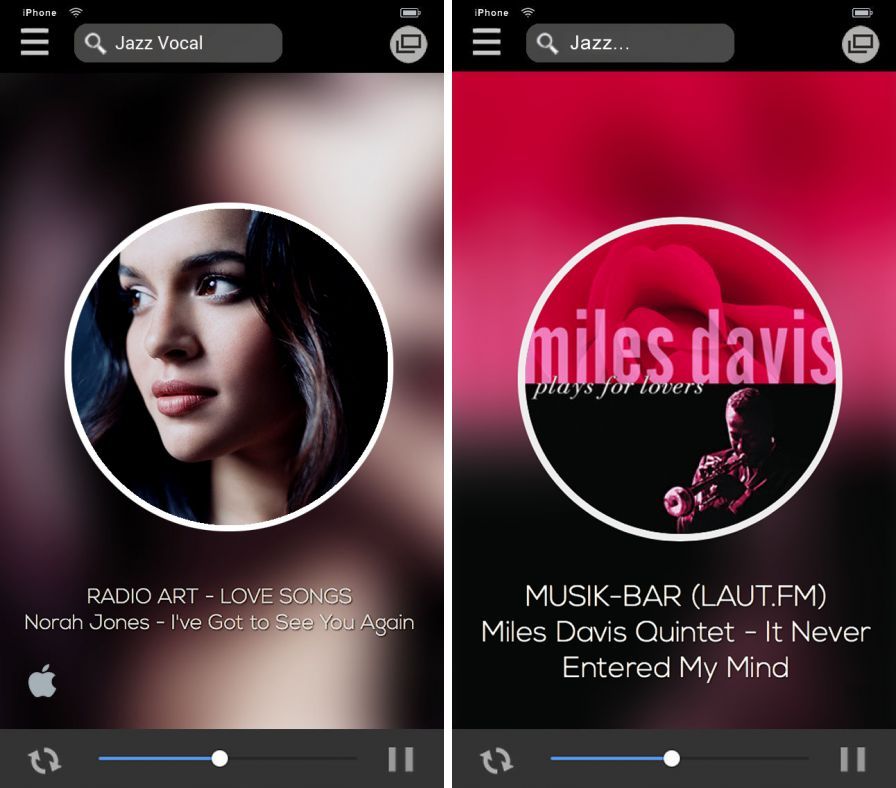The height and width of the screenshot is (788, 896).
Task: Refresh the station on Radio Art screen
Action: click(44, 760)
